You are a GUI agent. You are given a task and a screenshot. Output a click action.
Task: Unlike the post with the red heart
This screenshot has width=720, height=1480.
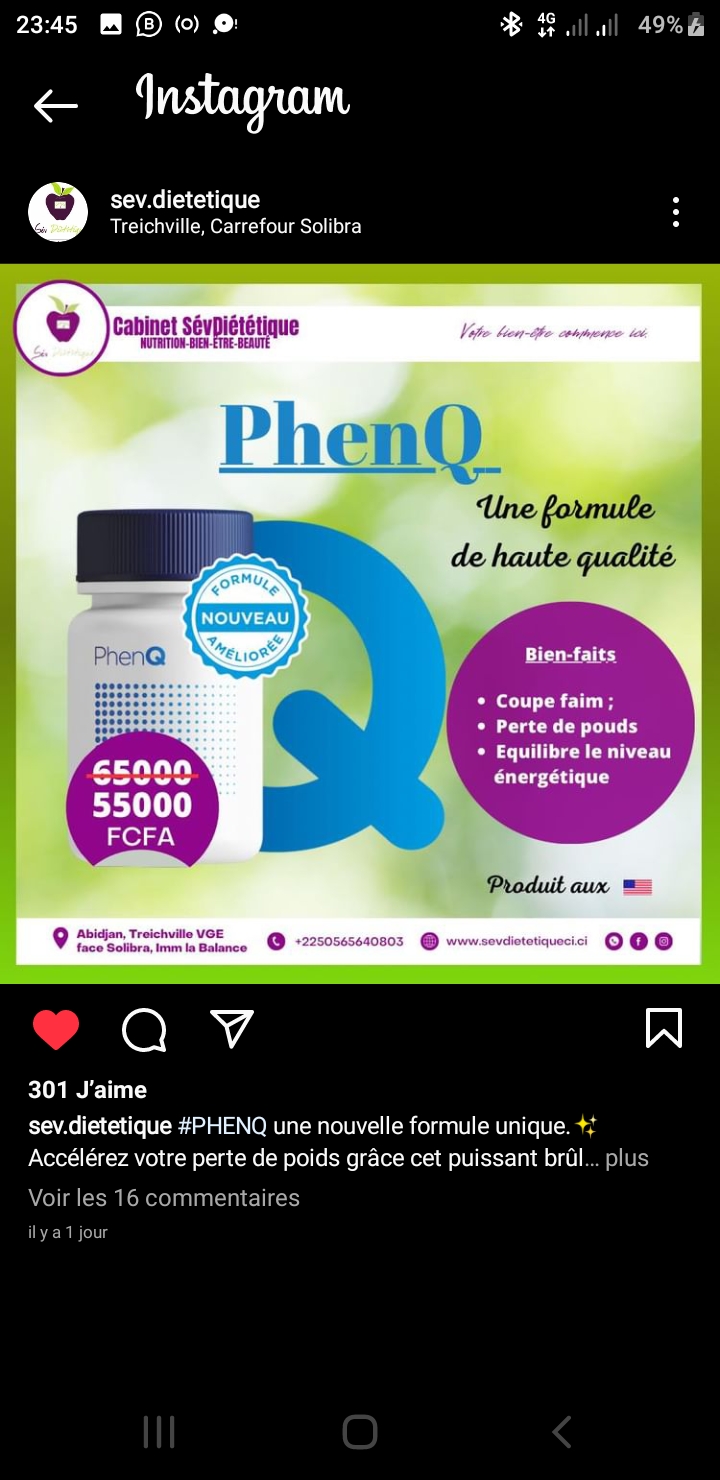click(56, 1029)
